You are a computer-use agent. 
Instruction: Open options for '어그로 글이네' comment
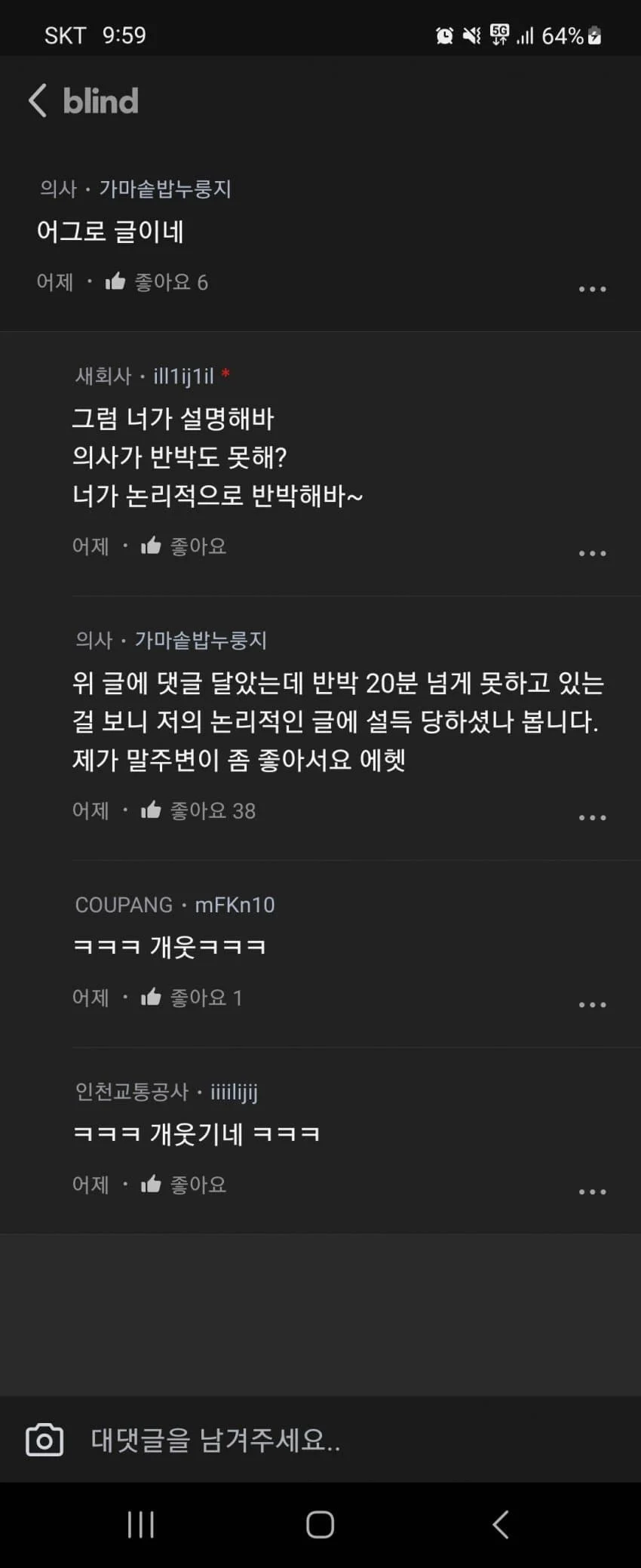592,289
